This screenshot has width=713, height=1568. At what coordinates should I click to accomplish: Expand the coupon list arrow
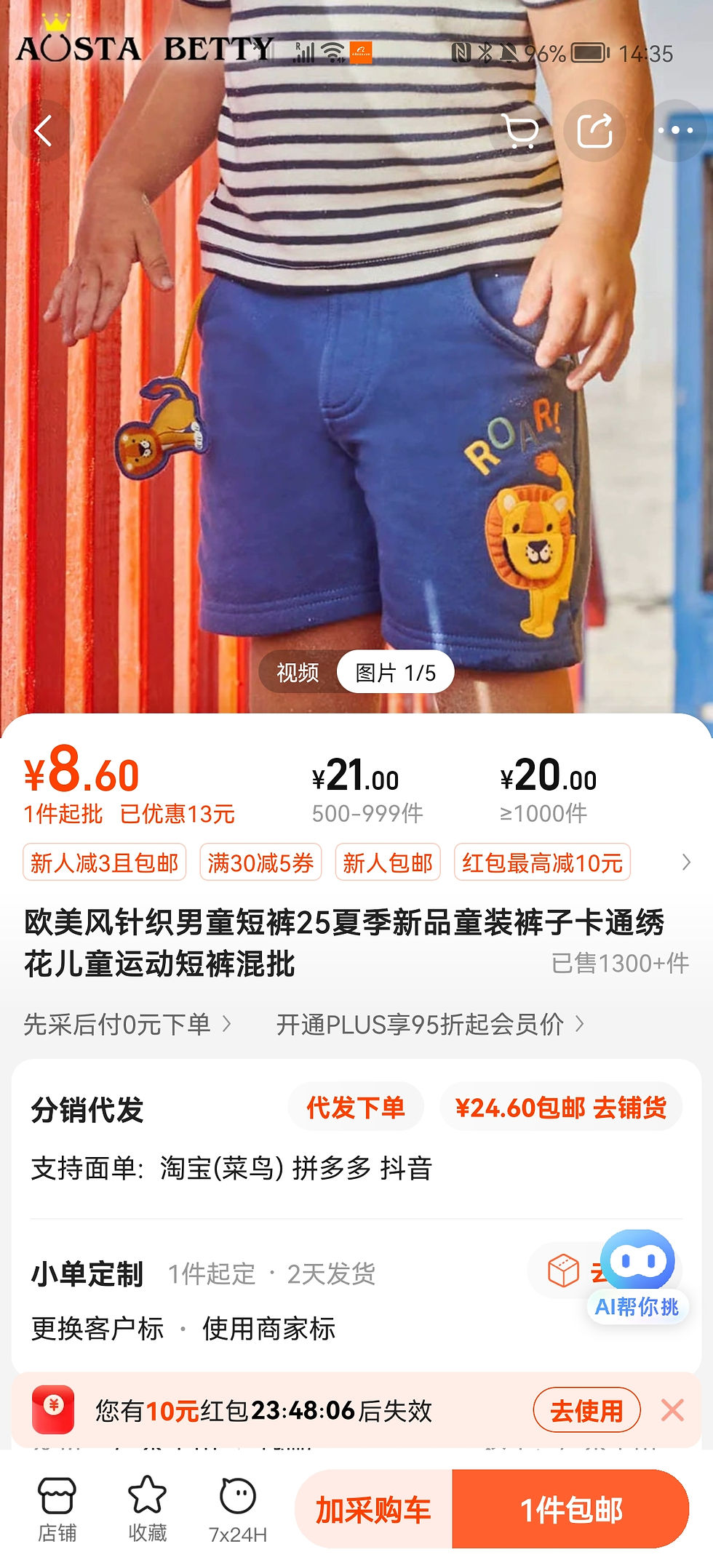coord(686,863)
